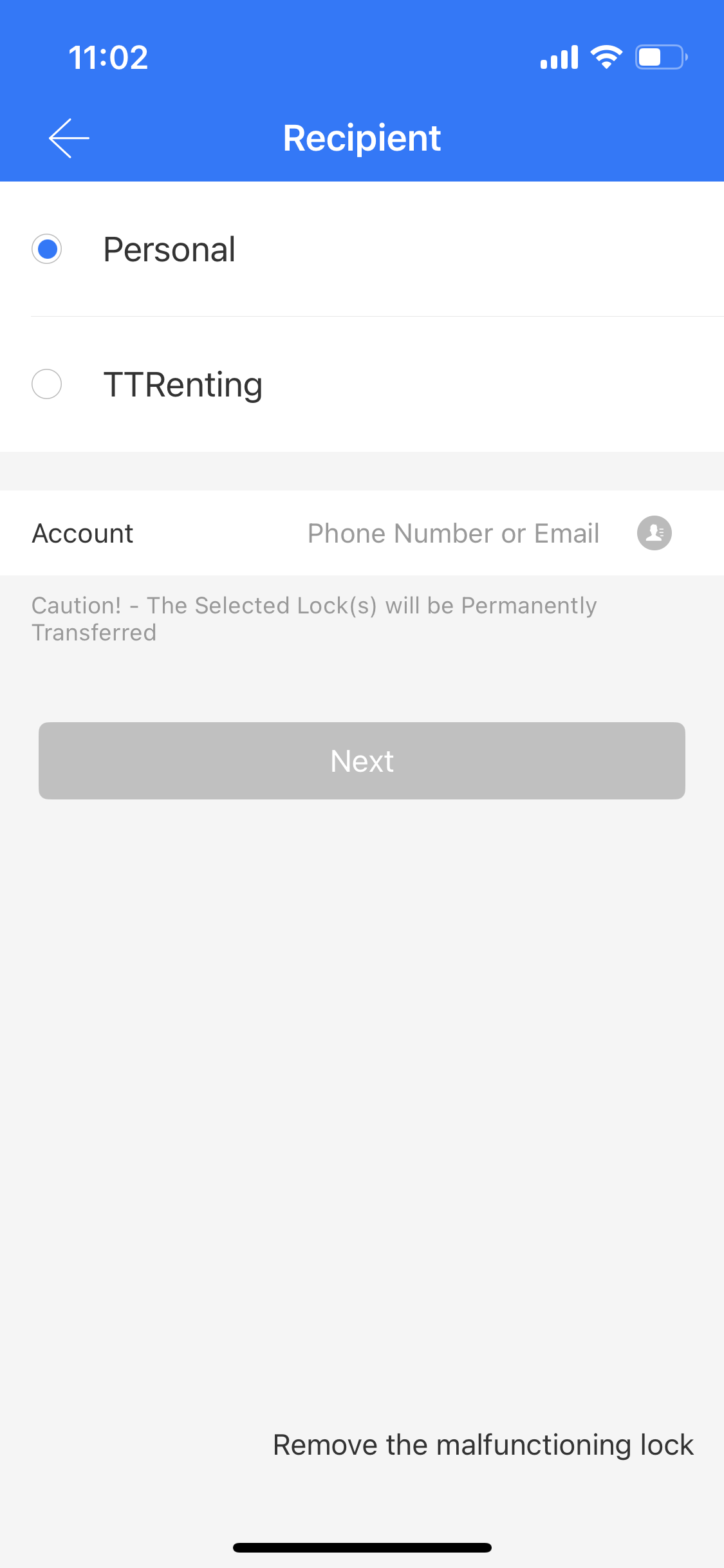Select the Personal recipient option

click(362, 249)
